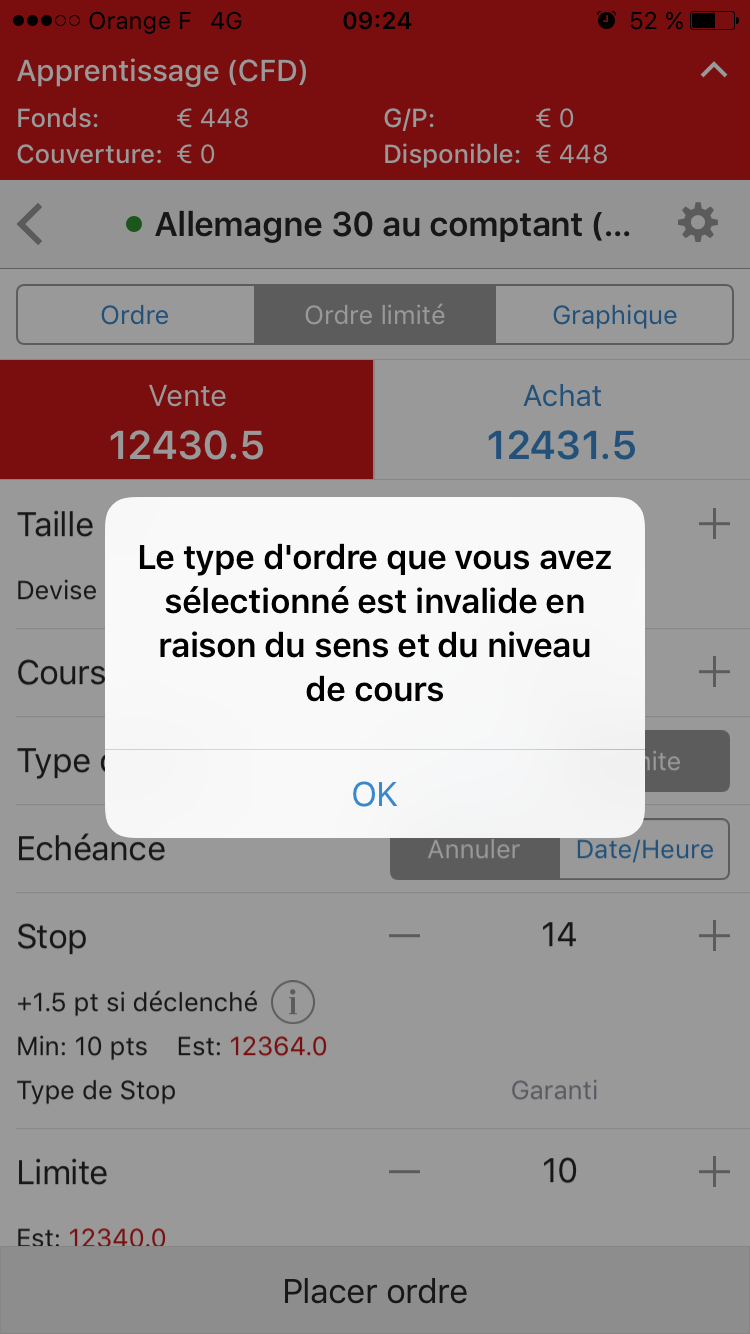Show info about the Stop premium
The width and height of the screenshot is (750, 1334).
point(293,1002)
